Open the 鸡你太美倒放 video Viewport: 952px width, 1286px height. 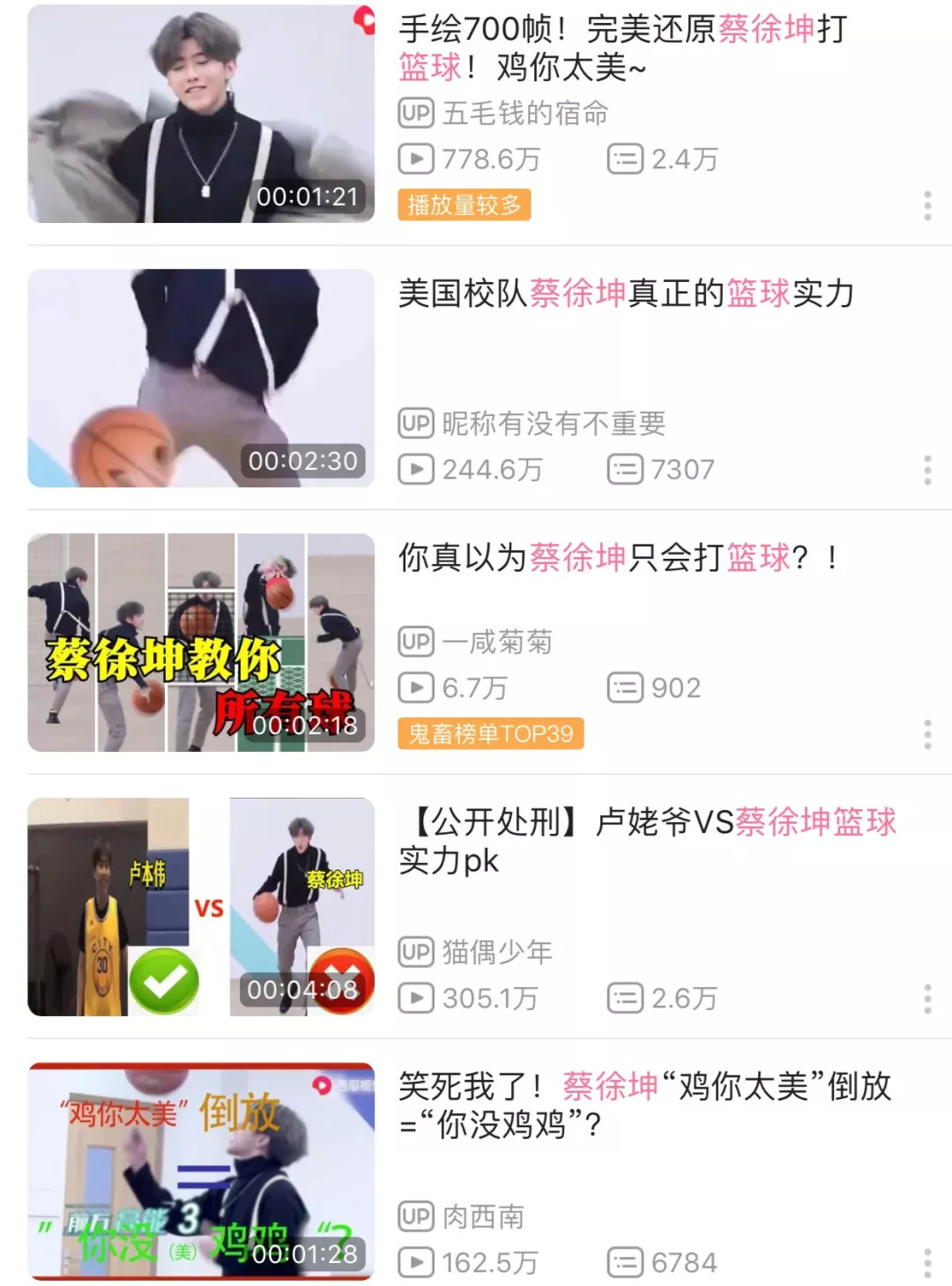point(201,1171)
